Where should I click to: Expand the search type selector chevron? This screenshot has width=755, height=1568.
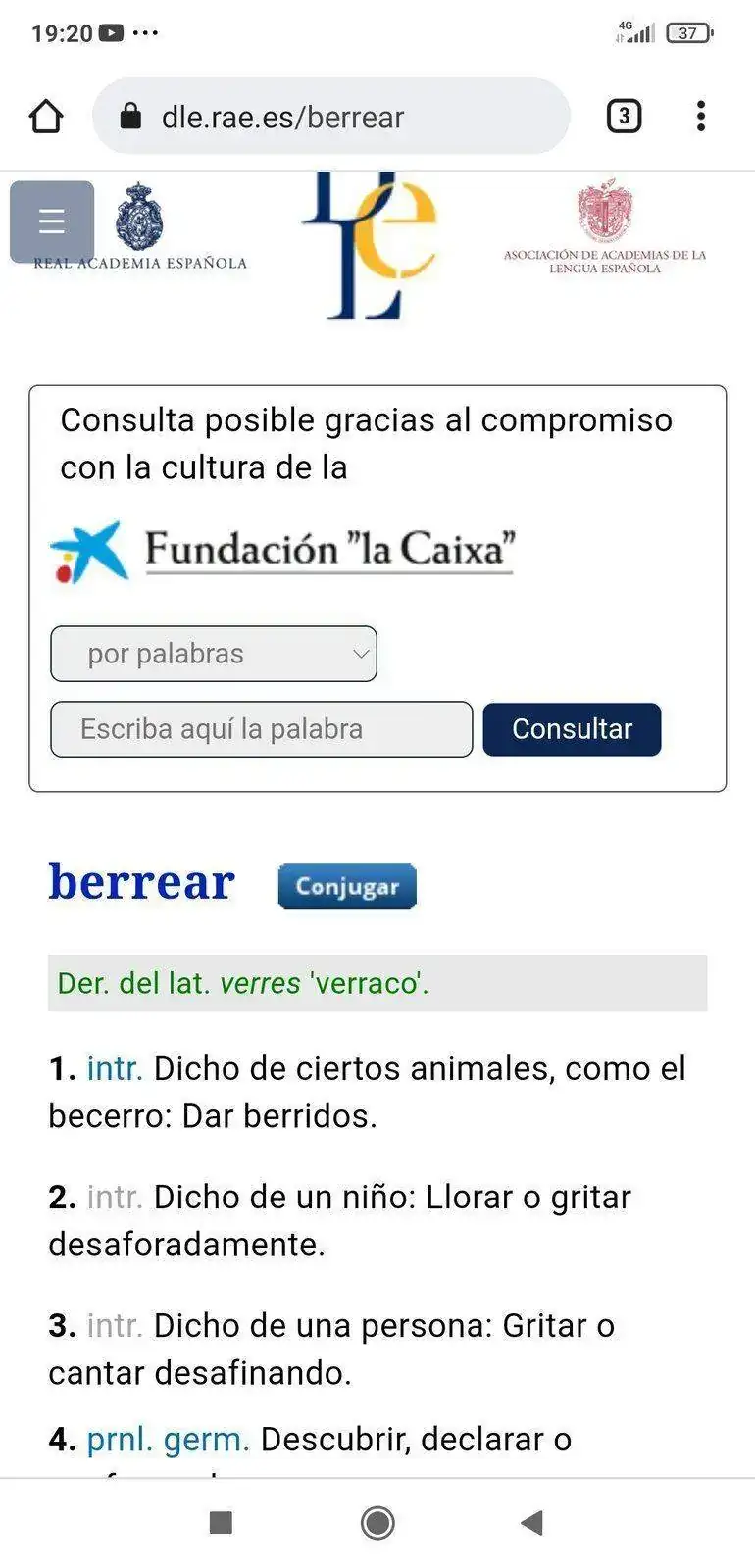click(360, 654)
